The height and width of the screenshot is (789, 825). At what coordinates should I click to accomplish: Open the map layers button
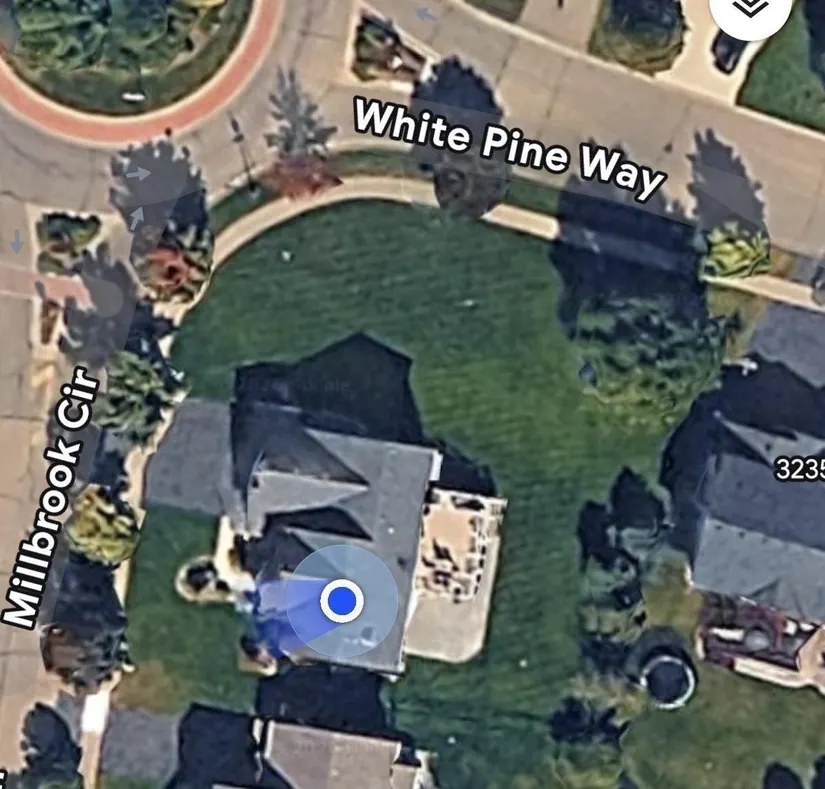click(751, 9)
